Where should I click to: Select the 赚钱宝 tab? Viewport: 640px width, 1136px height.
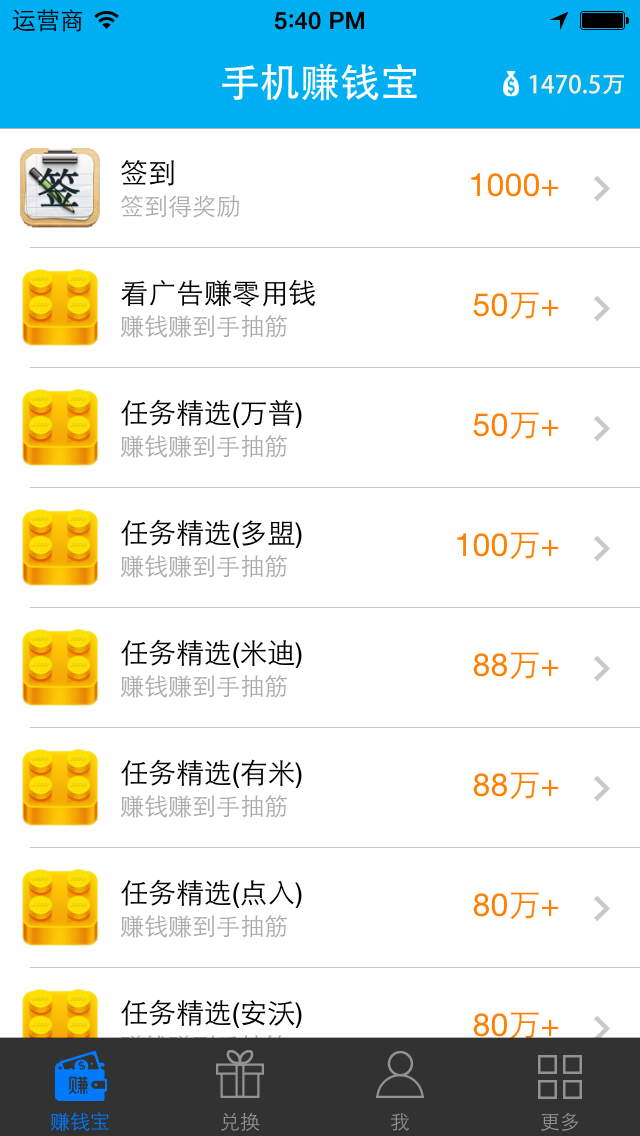pyautogui.click(x=80, y=1088)
